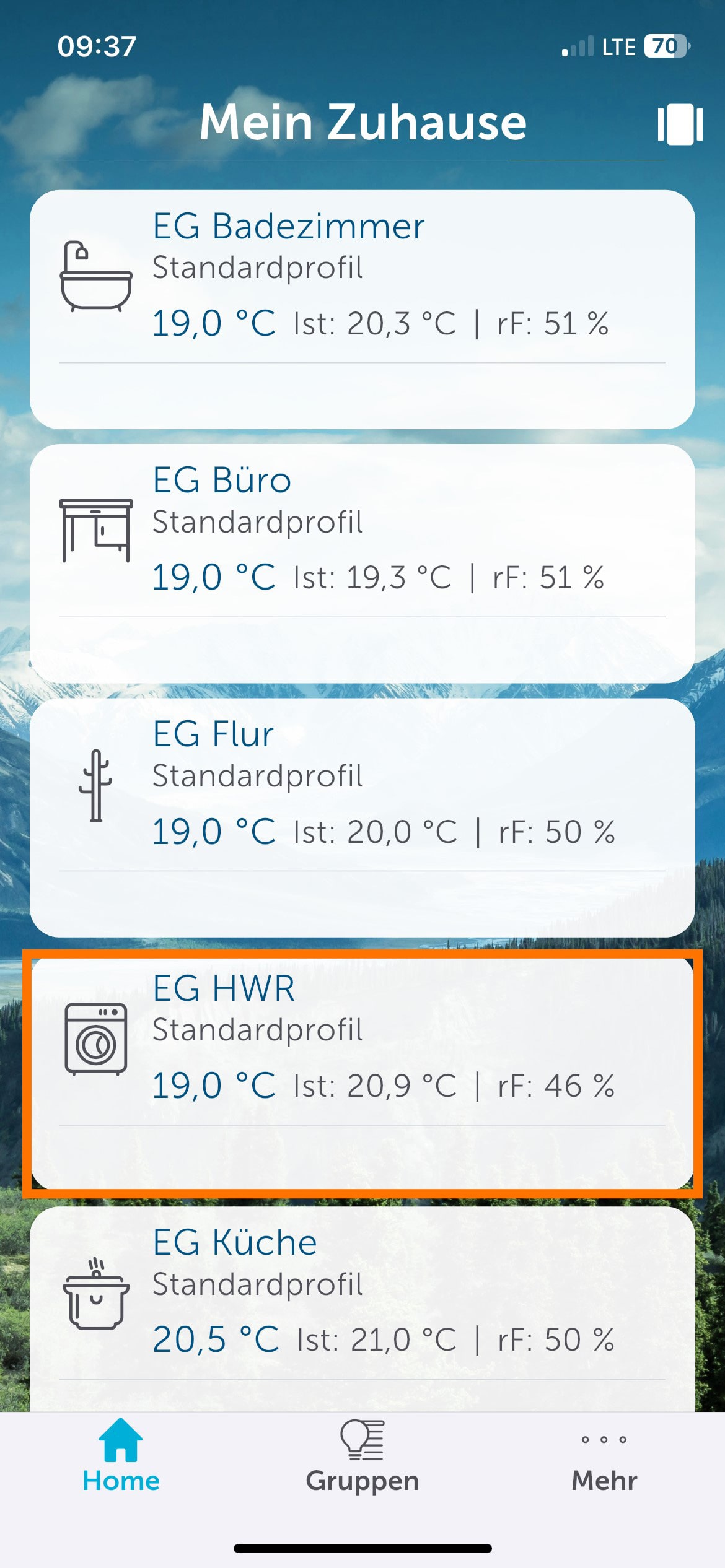This screenshot has height=1568, width=725.
Task: Select the EG Flur room card
Action: click(x=362, y=816)
